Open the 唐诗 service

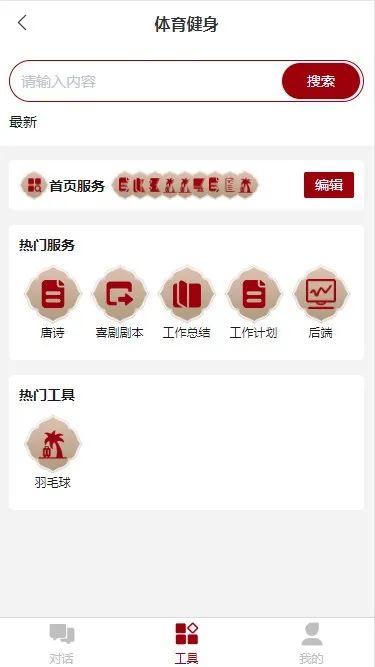[x=53, y=302]
